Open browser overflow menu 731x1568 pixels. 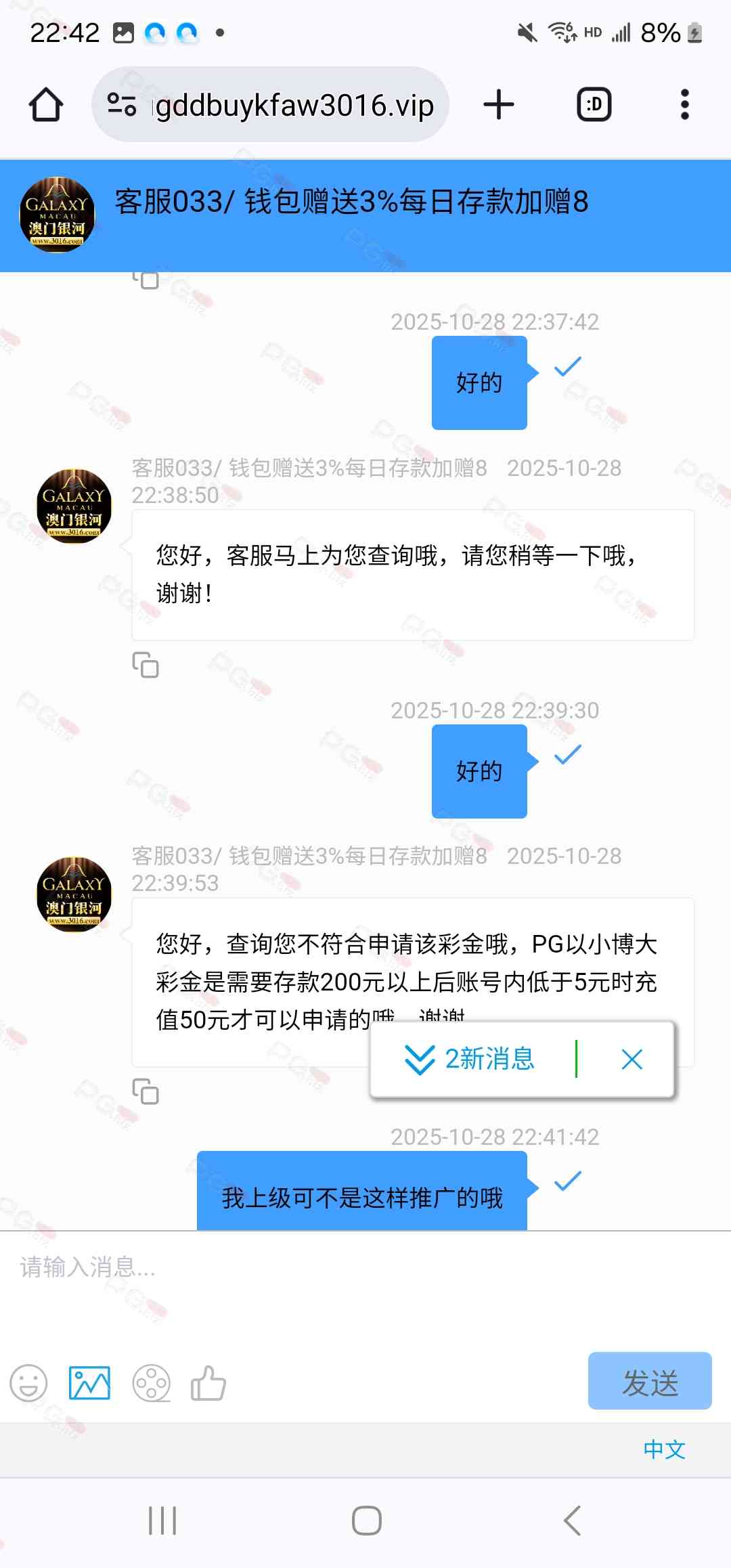tap(684, 105)
